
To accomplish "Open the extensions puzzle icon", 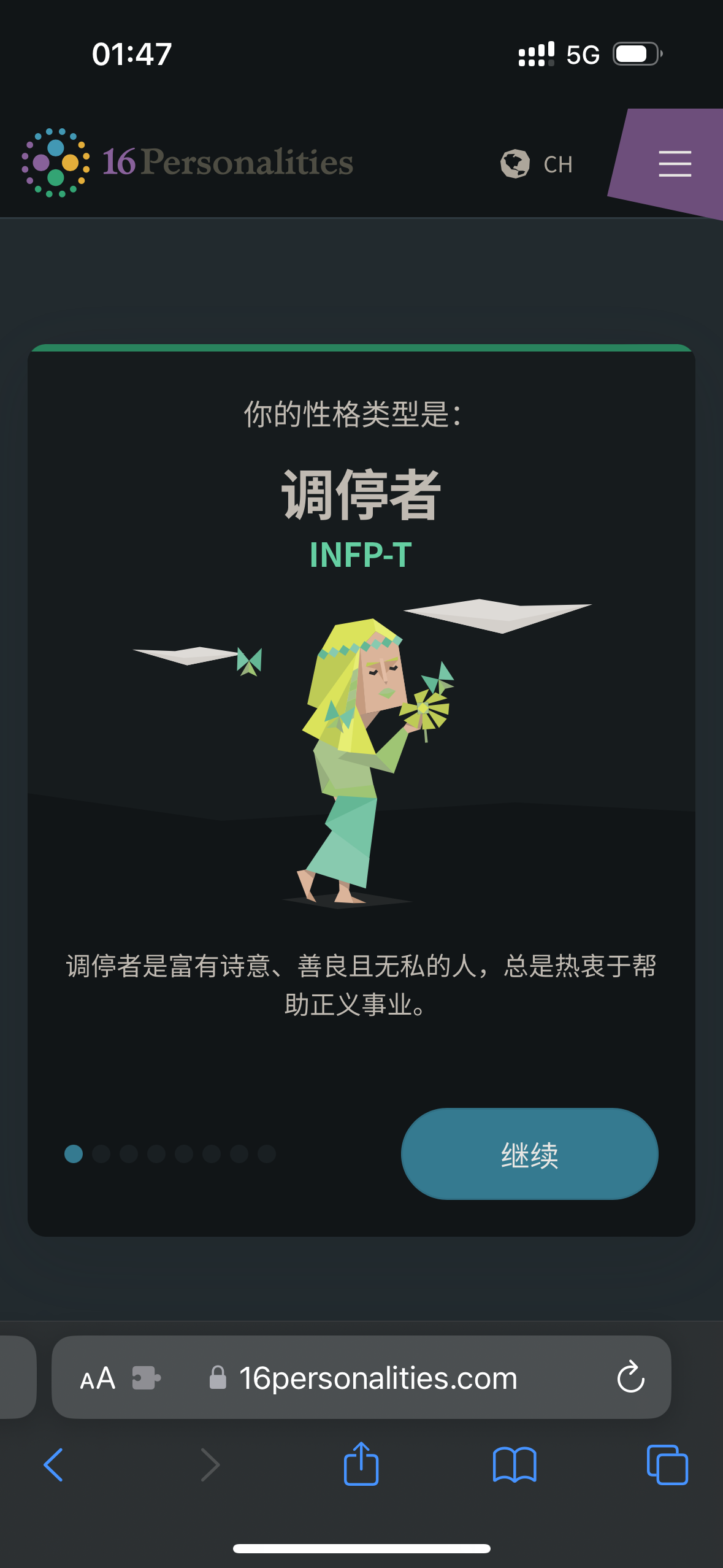I will click(146, 1378).
